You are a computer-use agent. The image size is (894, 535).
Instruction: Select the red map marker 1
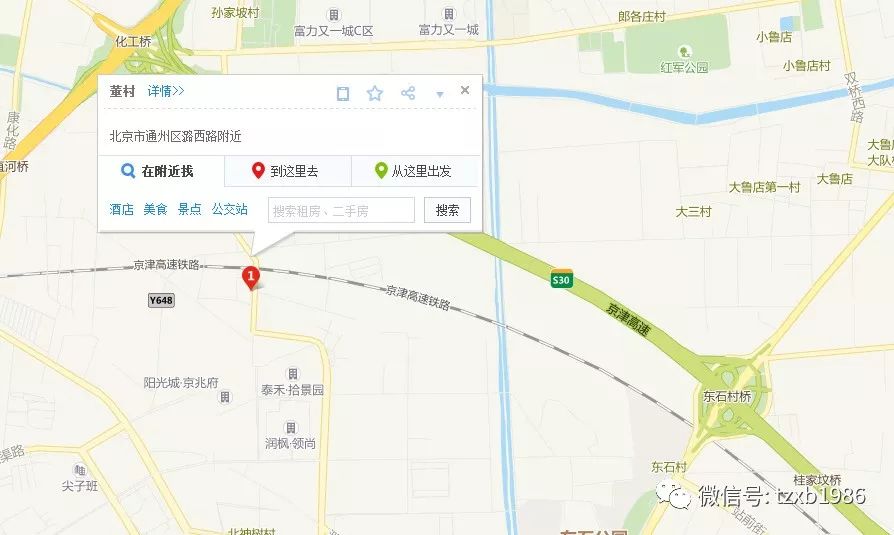click(252, 276)
